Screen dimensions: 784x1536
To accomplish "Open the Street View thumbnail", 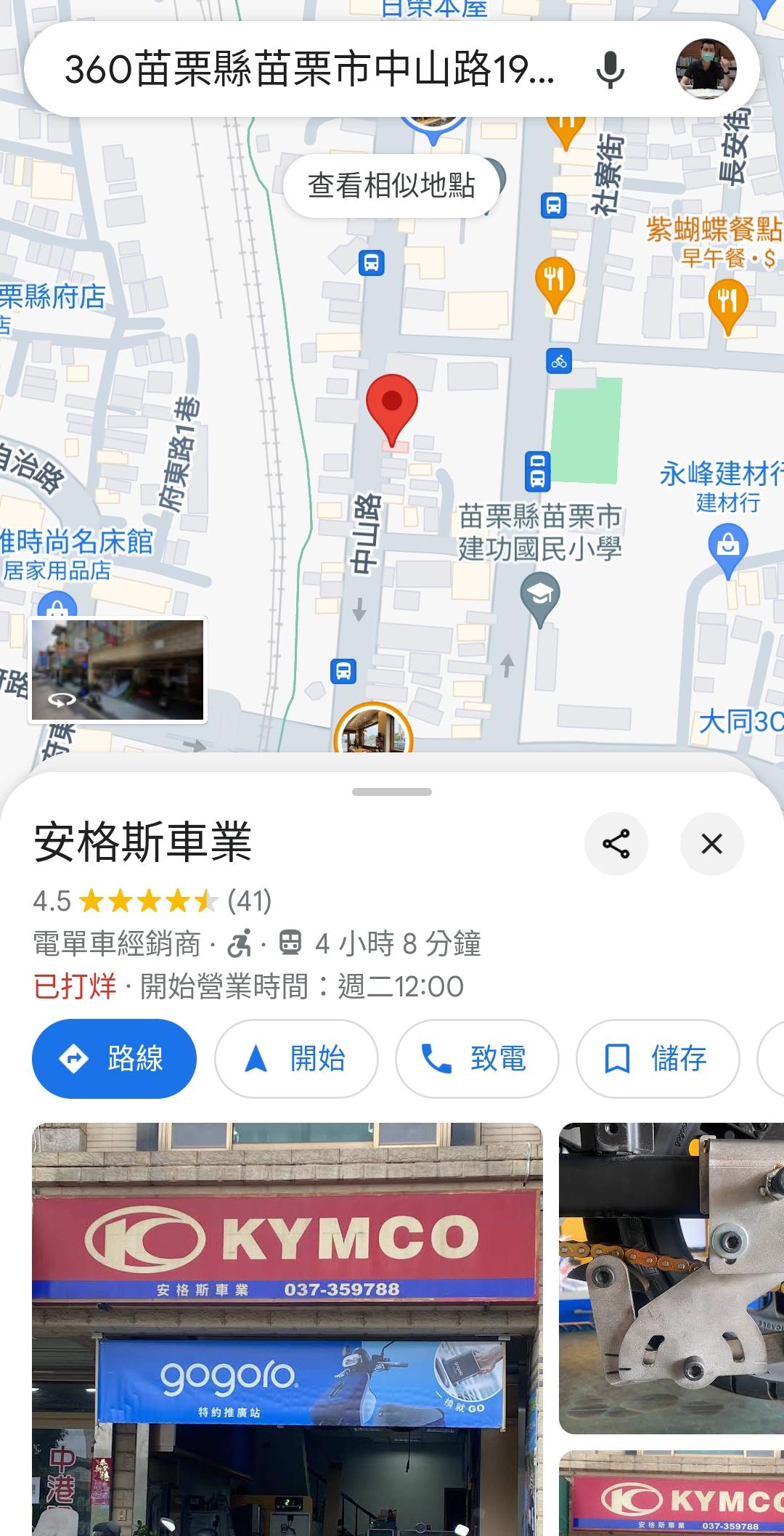I will 118,670.
